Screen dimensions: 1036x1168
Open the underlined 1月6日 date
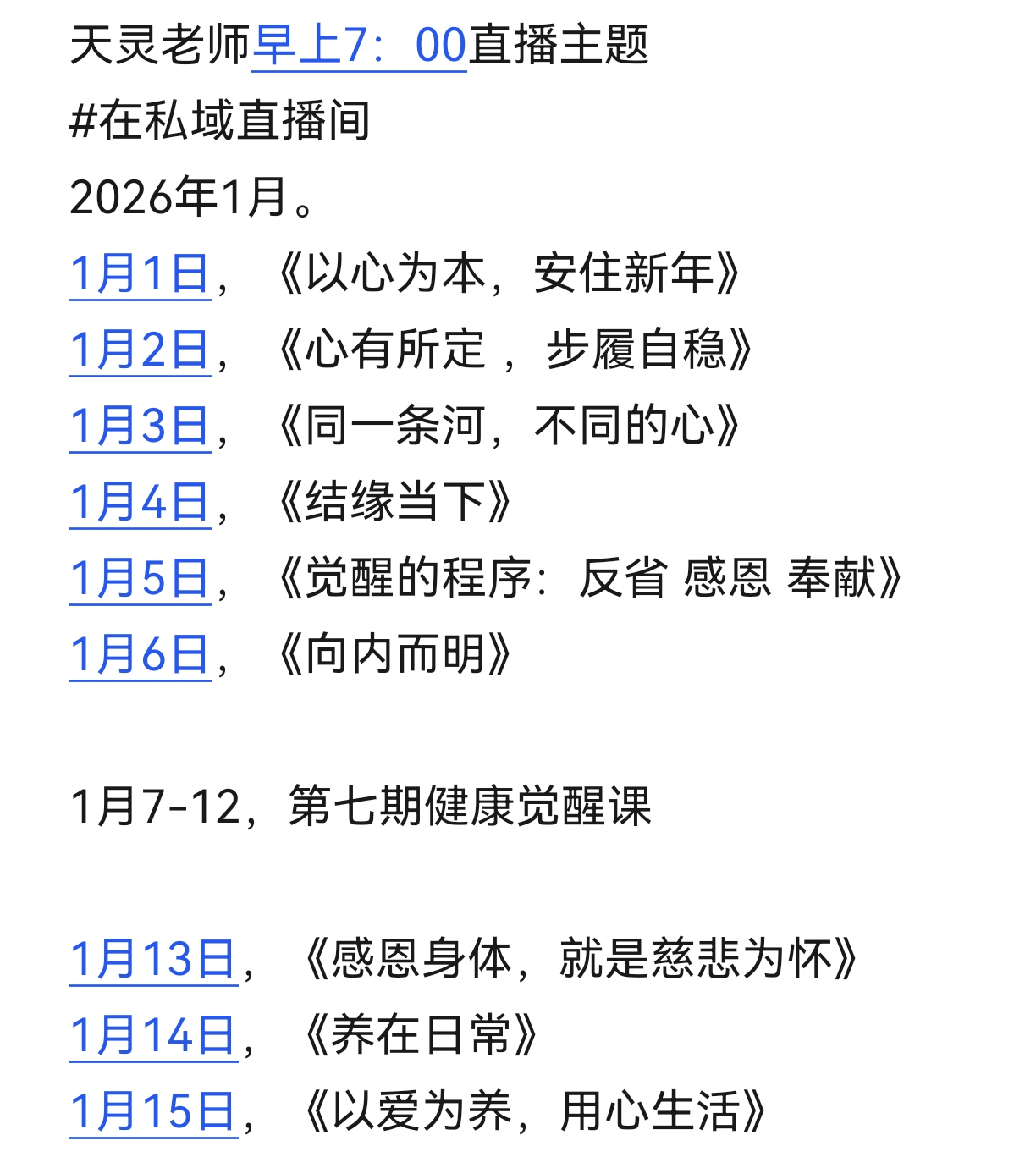(x=140, y=655)
